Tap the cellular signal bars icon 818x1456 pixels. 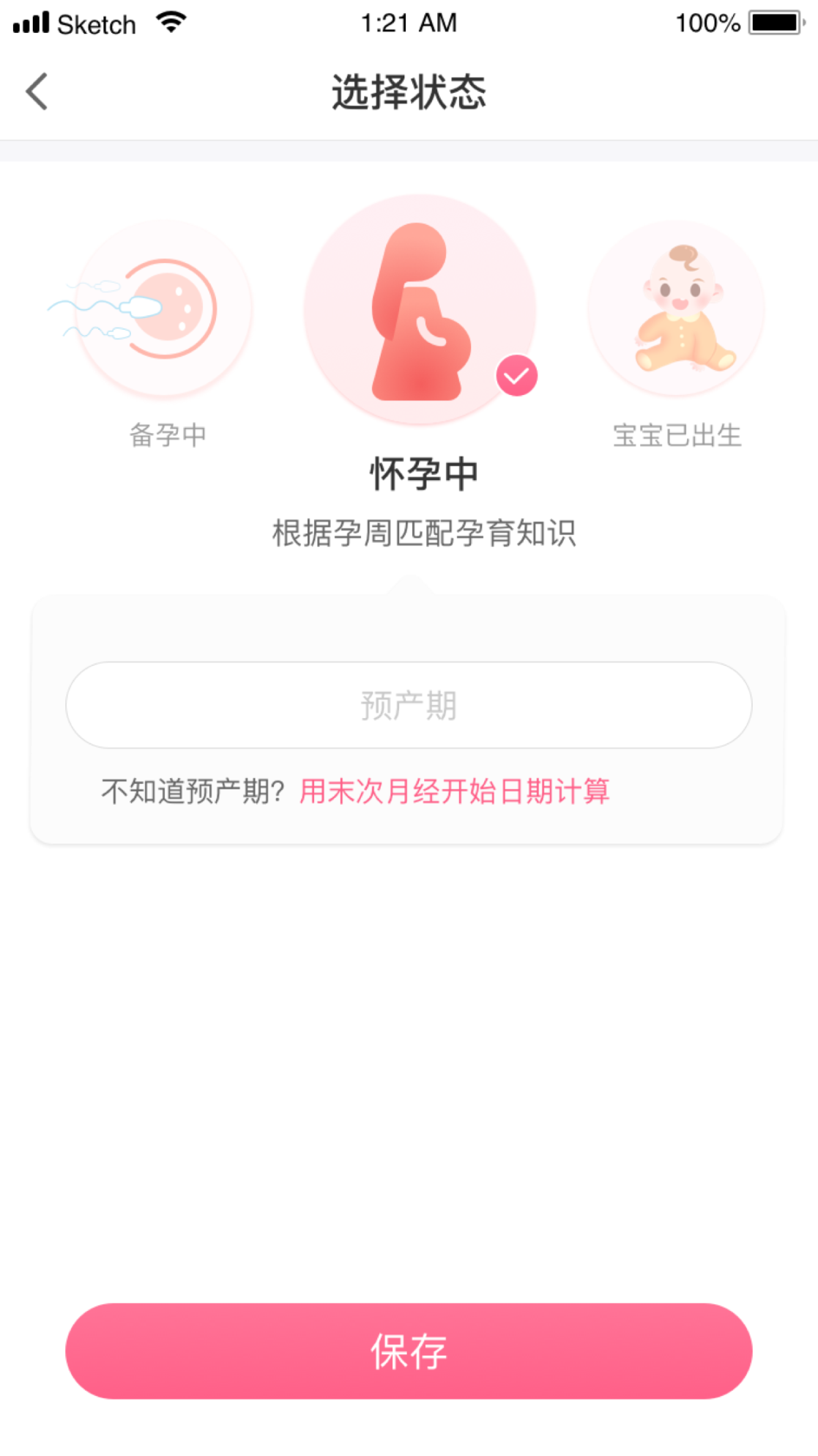tap(29, 21)
